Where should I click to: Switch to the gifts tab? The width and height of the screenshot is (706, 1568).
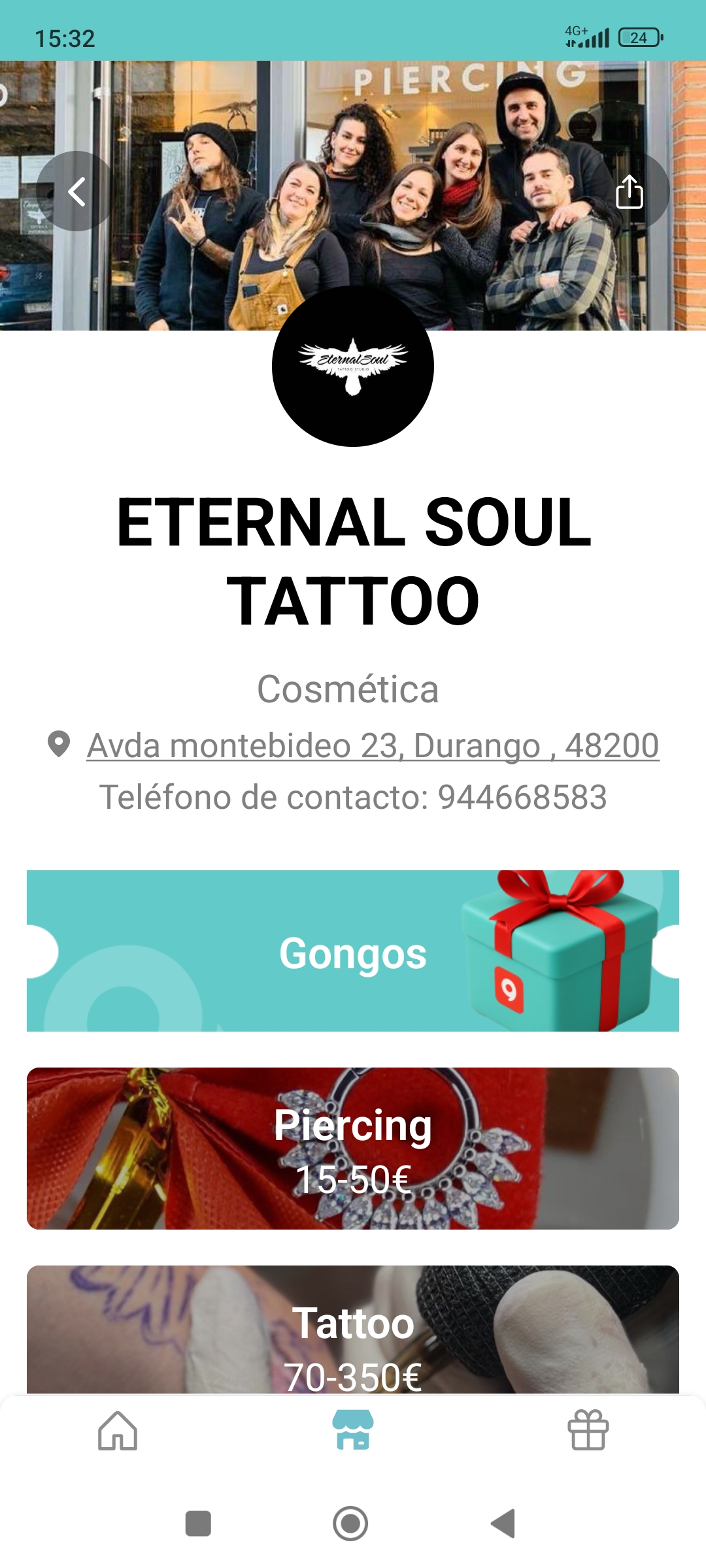pyautogui.click(x=588, y=1431)
